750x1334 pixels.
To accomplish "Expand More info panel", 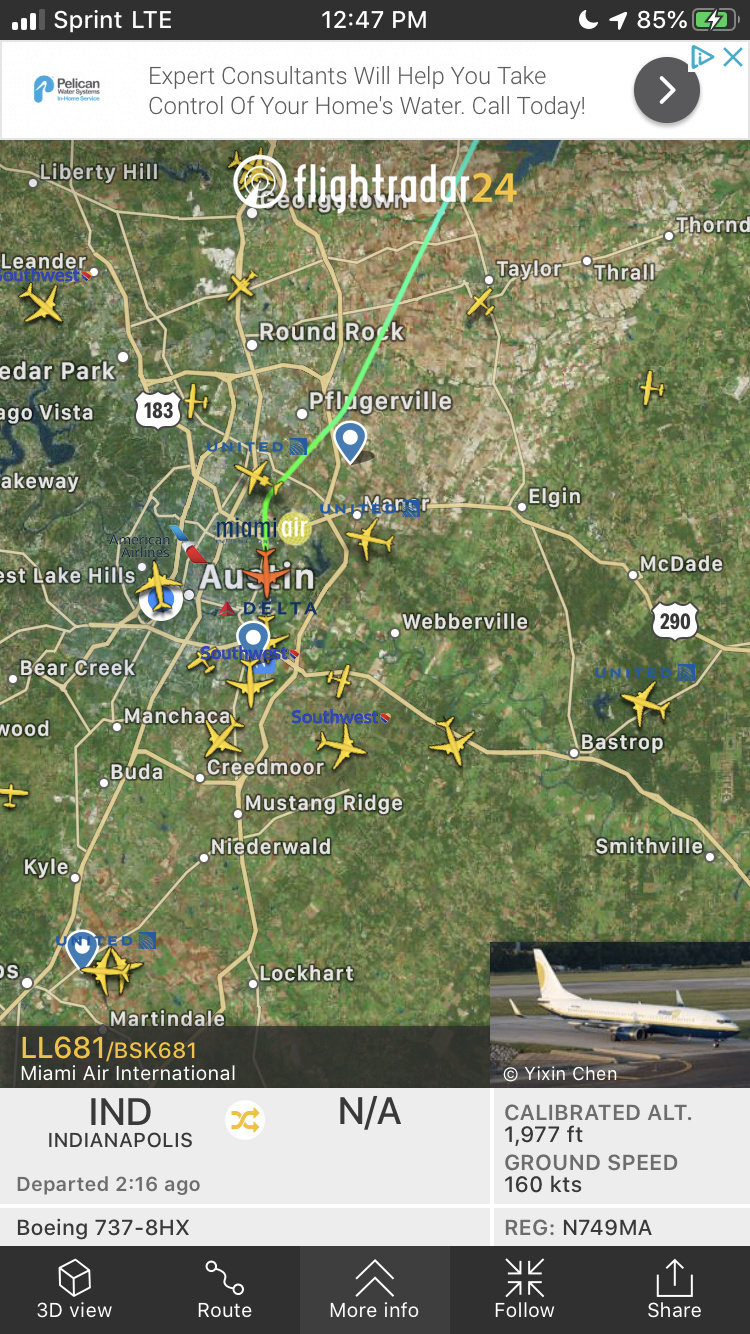I will [374, 1289].
